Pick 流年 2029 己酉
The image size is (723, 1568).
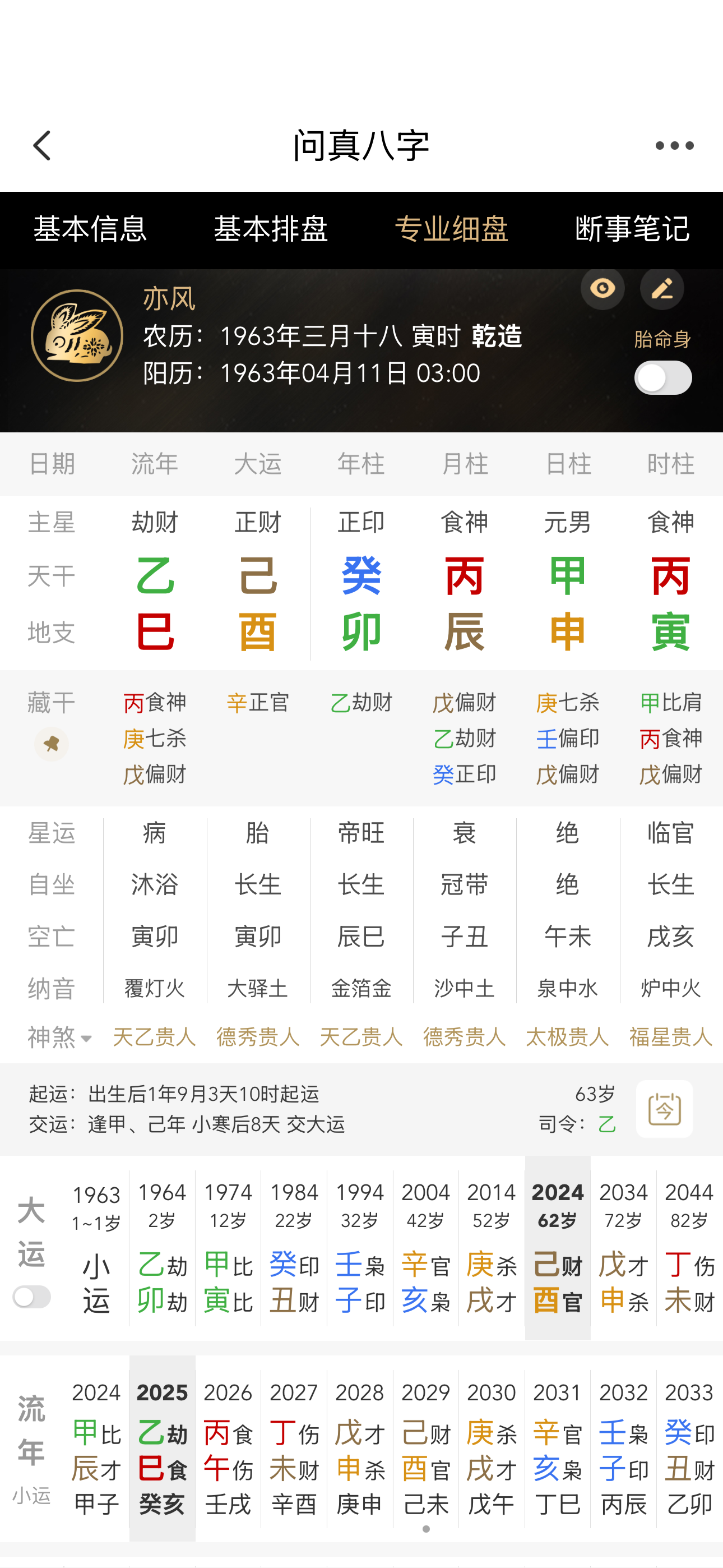pyautogui.click(x=426, y=1449)
